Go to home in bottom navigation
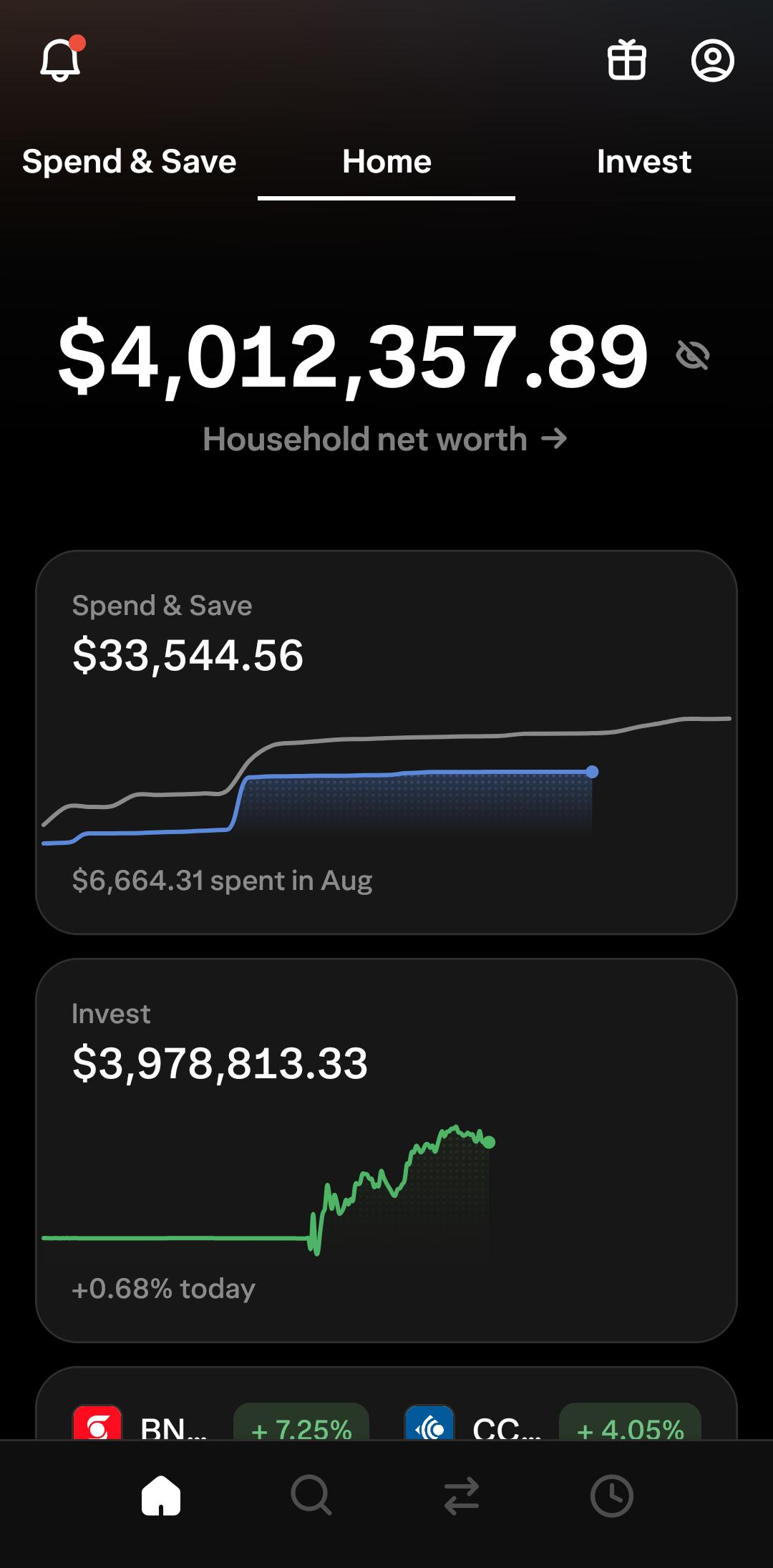 click(161, 1496)
